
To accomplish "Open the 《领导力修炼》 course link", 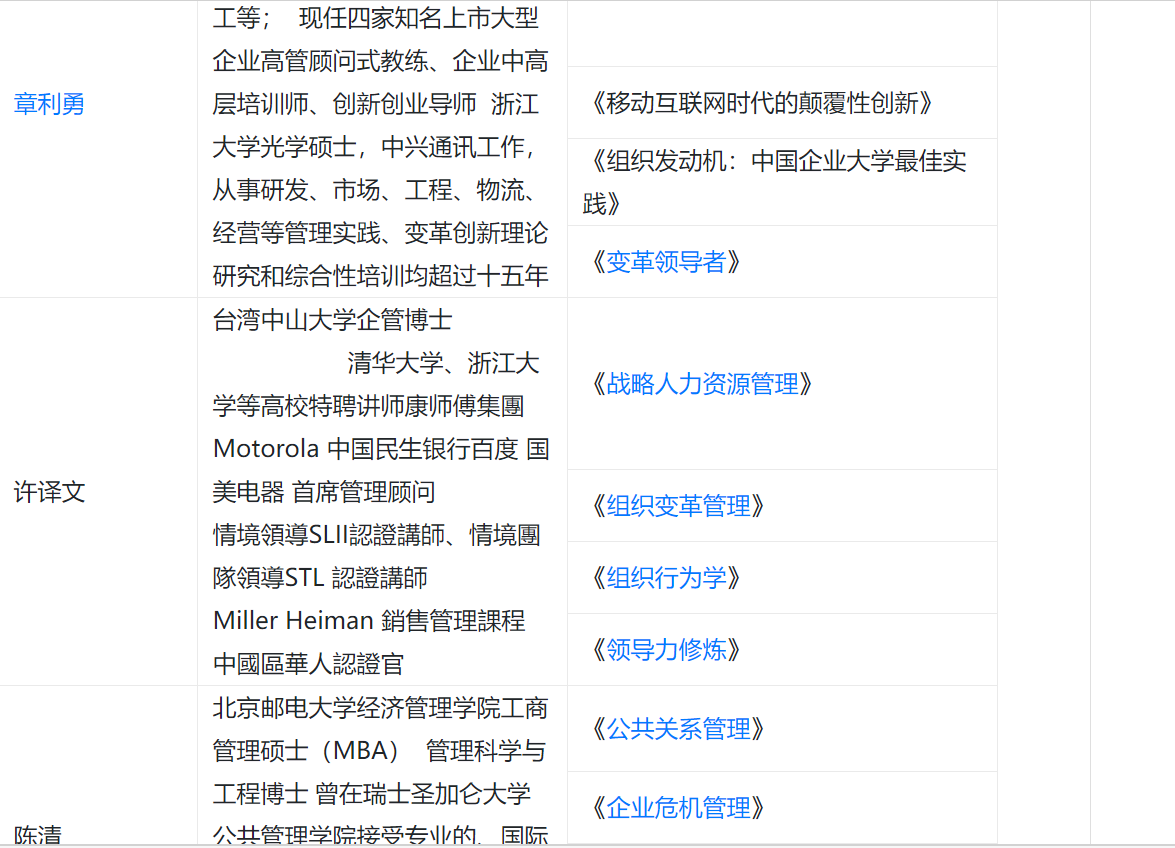I will (666, 650).
